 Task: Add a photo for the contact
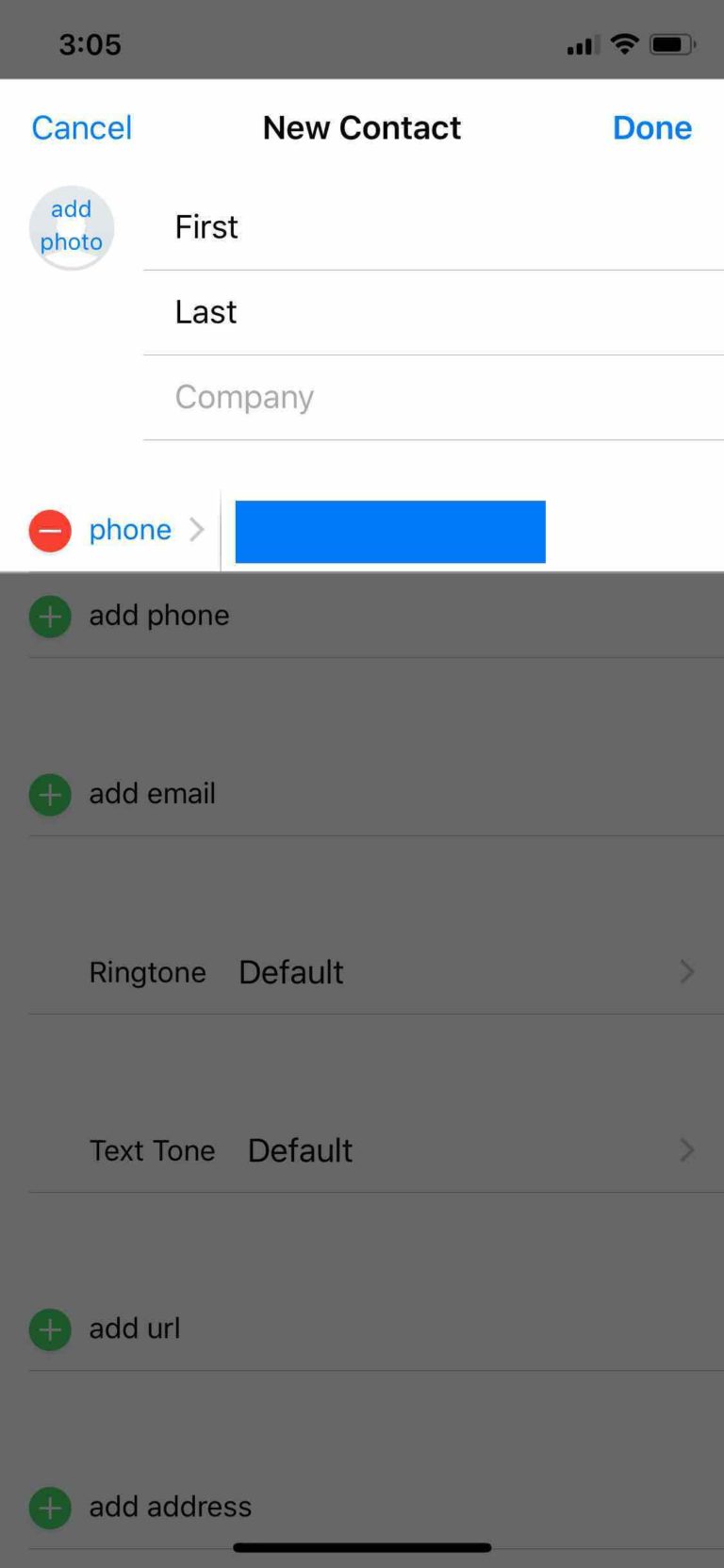coord(72,227)
